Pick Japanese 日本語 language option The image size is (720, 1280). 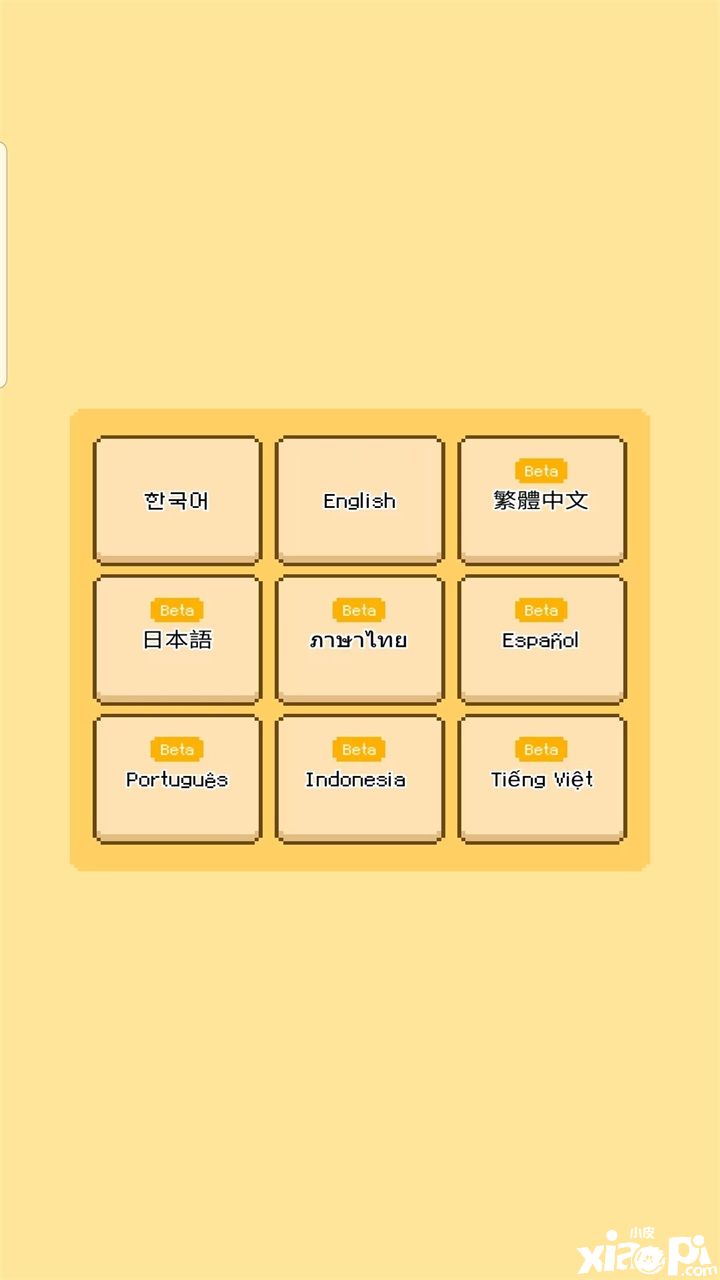(177, 639)
